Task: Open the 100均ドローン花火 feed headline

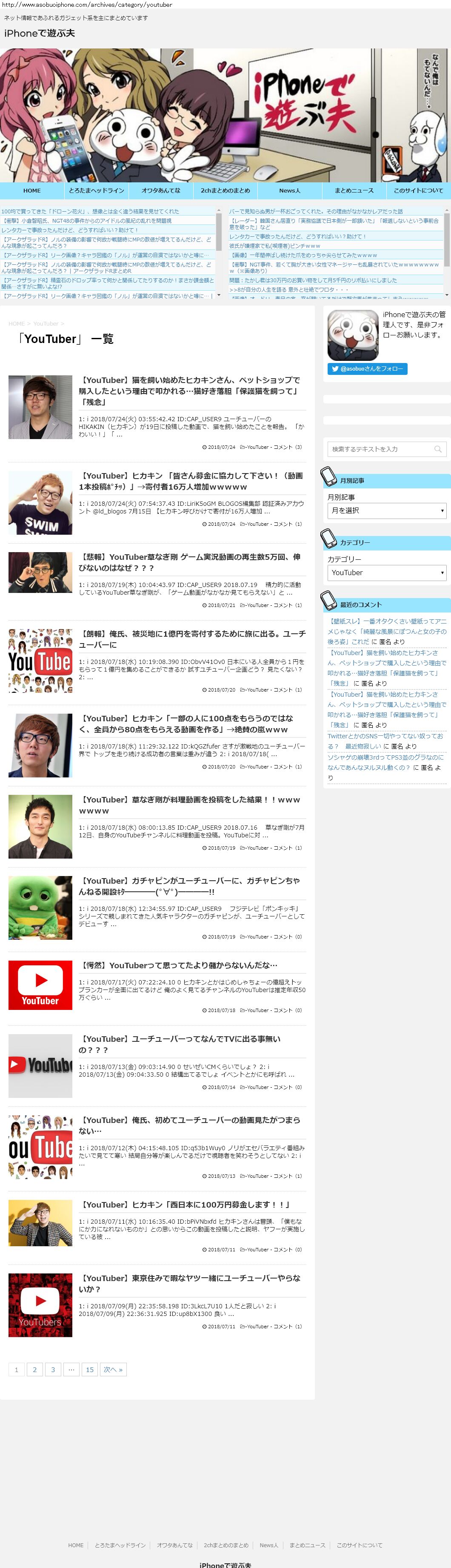Action: [90, 211]
